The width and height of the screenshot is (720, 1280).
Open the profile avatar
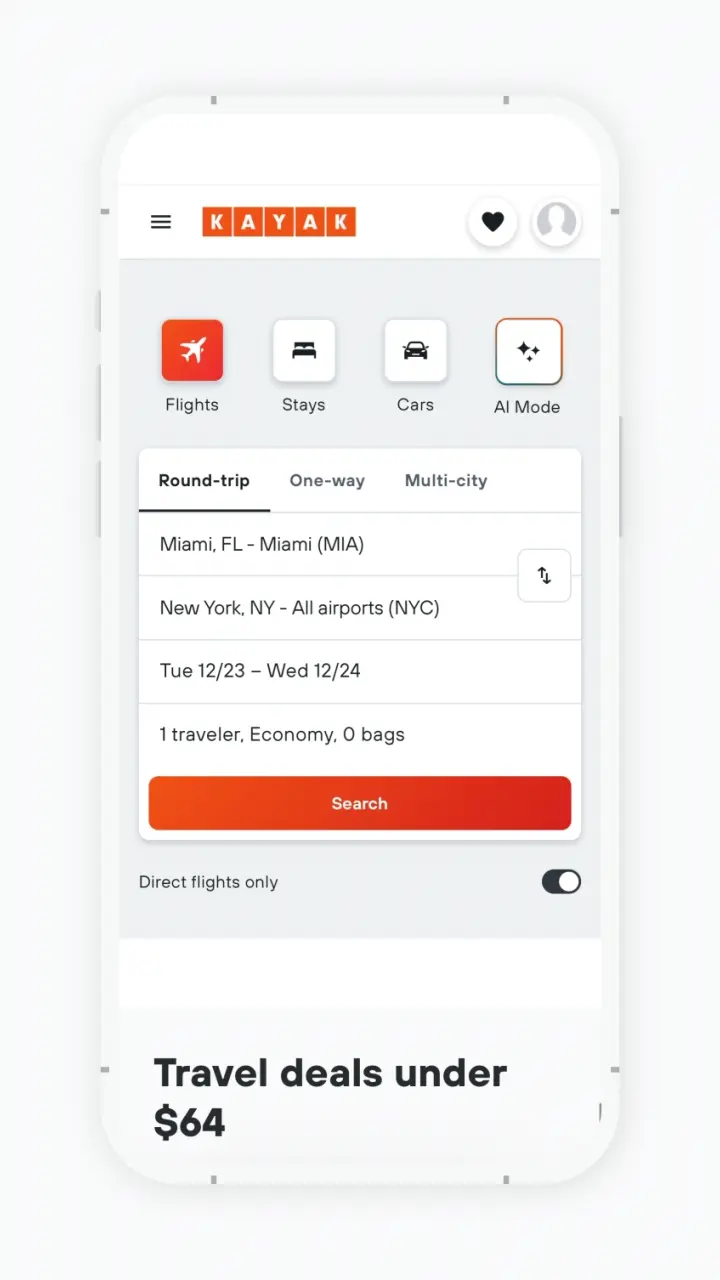[556, 222]
